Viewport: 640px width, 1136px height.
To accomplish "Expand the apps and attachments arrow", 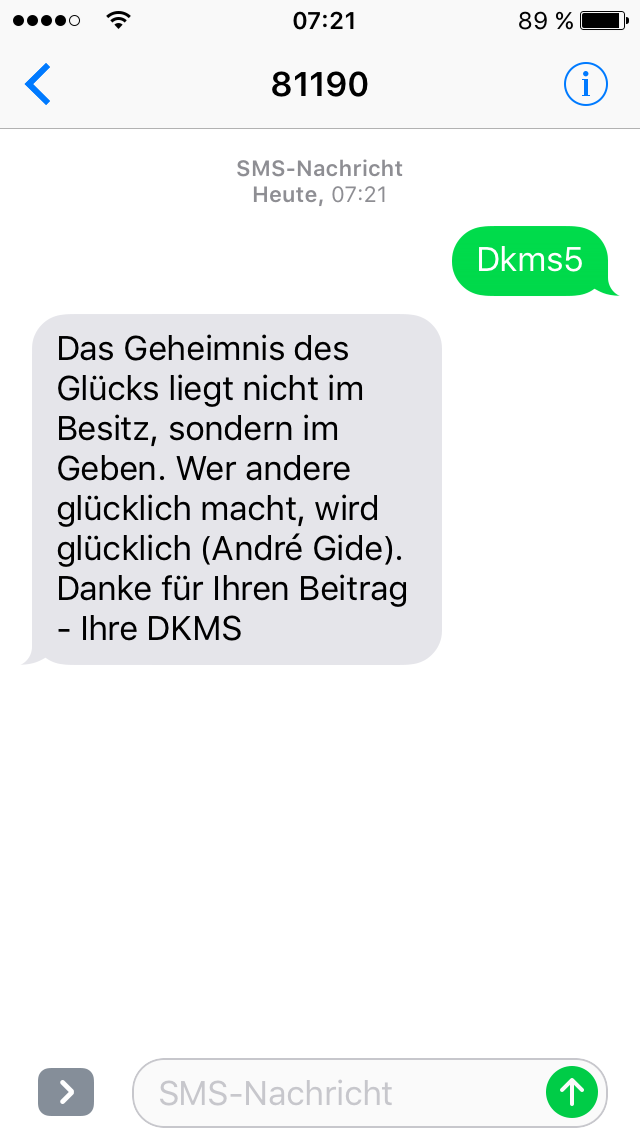I will [66, 1092].
